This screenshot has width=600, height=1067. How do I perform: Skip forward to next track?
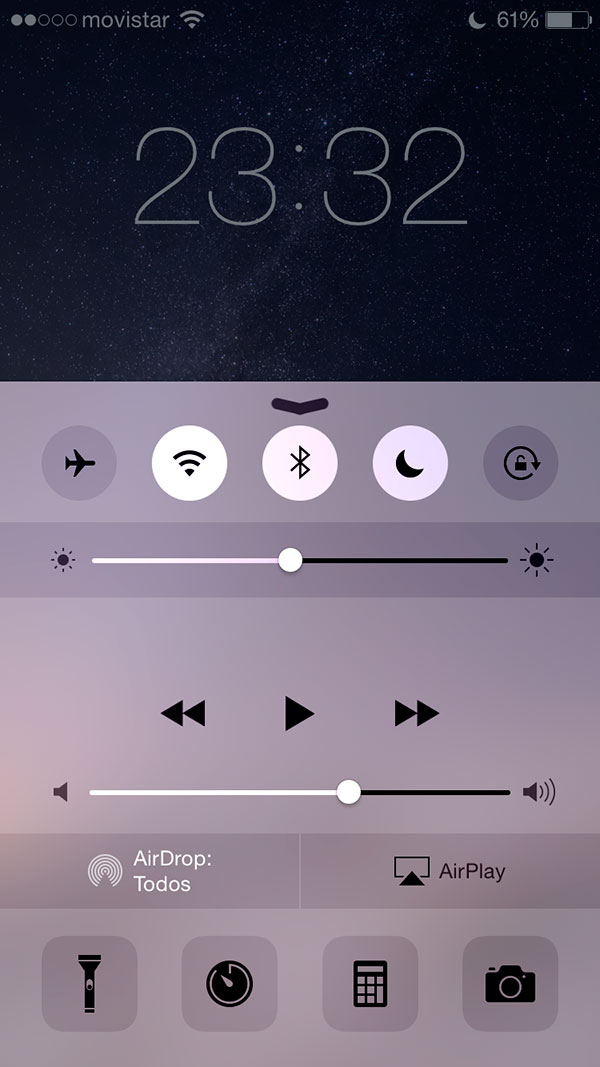pos(417,713)
